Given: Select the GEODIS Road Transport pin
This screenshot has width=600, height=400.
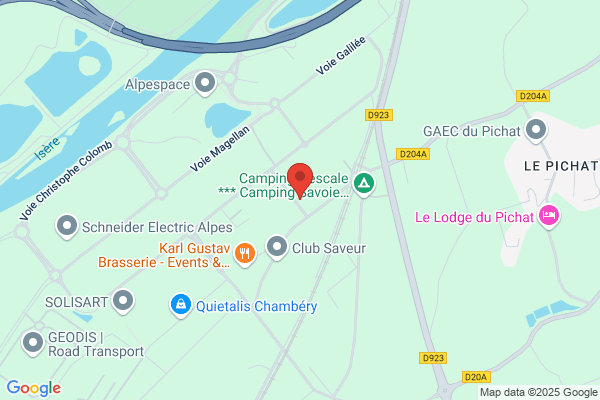Looking at the screenshot, I should coord(33,344).
